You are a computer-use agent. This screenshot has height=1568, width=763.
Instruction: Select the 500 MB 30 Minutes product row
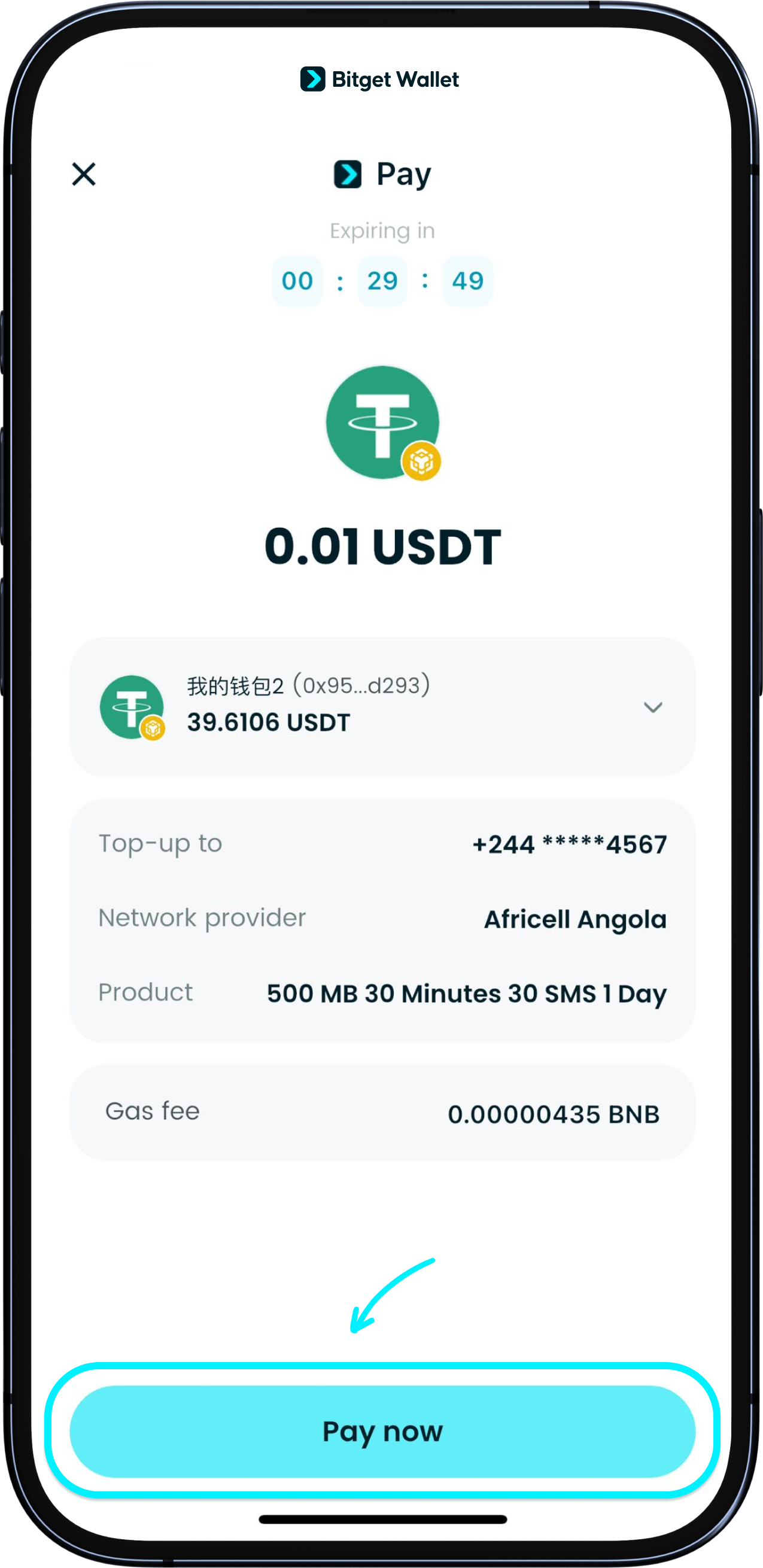point(466,992)
